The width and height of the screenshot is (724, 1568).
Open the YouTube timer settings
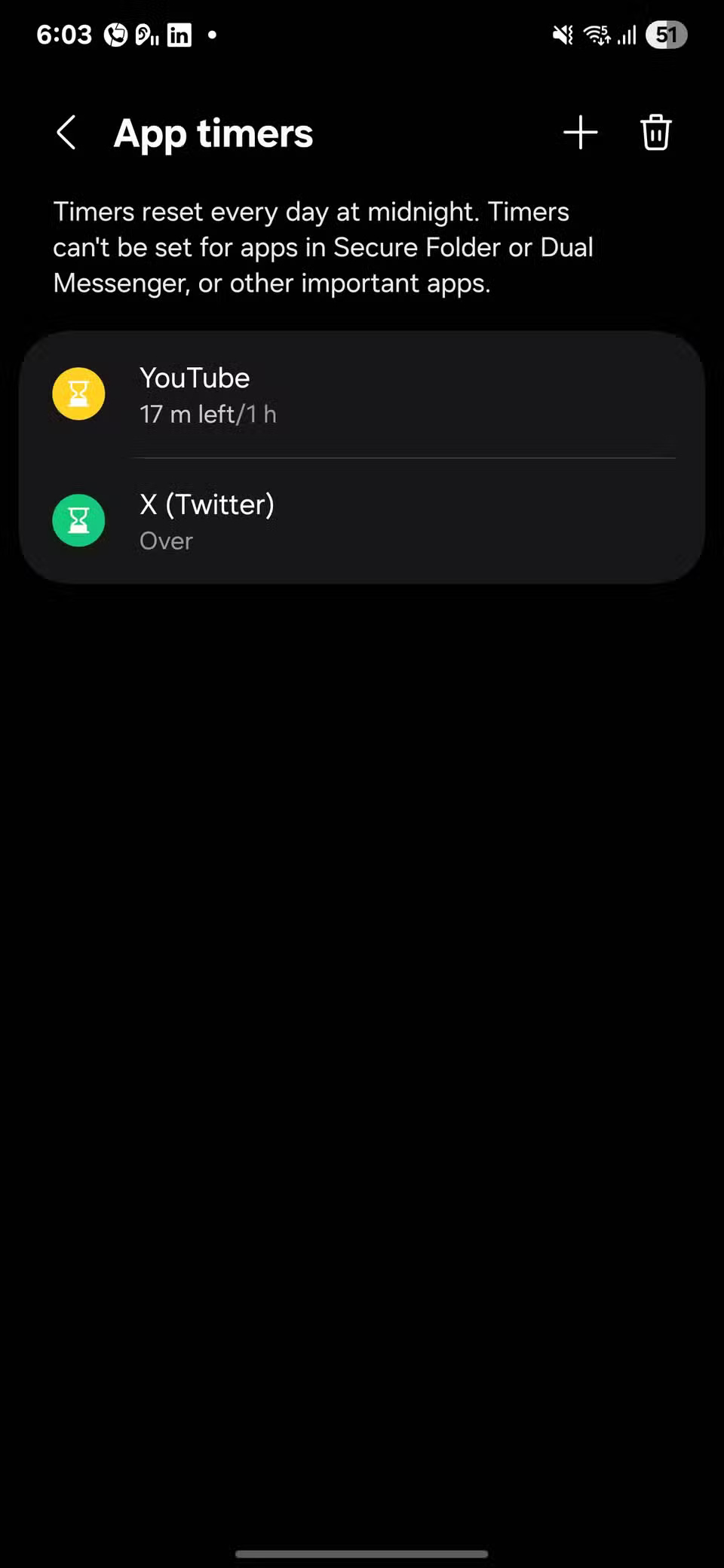[362, 394]
